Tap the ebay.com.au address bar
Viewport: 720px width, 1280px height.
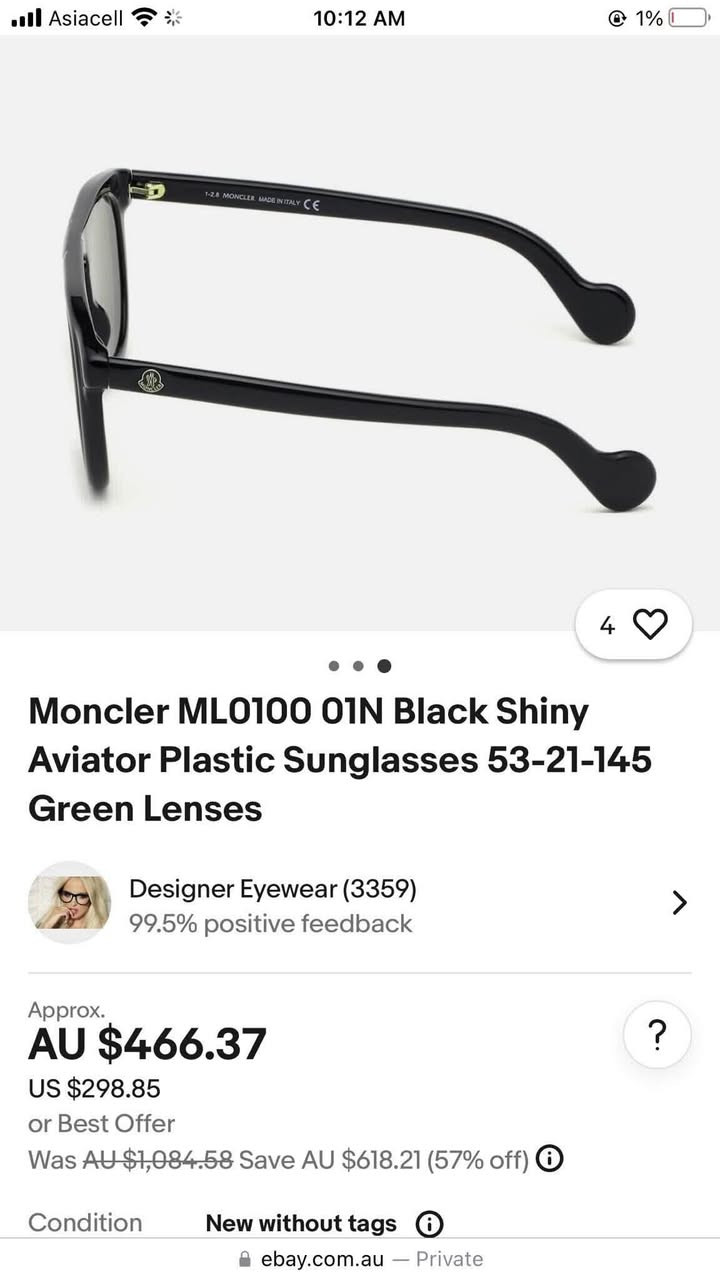coord(360,1259)
